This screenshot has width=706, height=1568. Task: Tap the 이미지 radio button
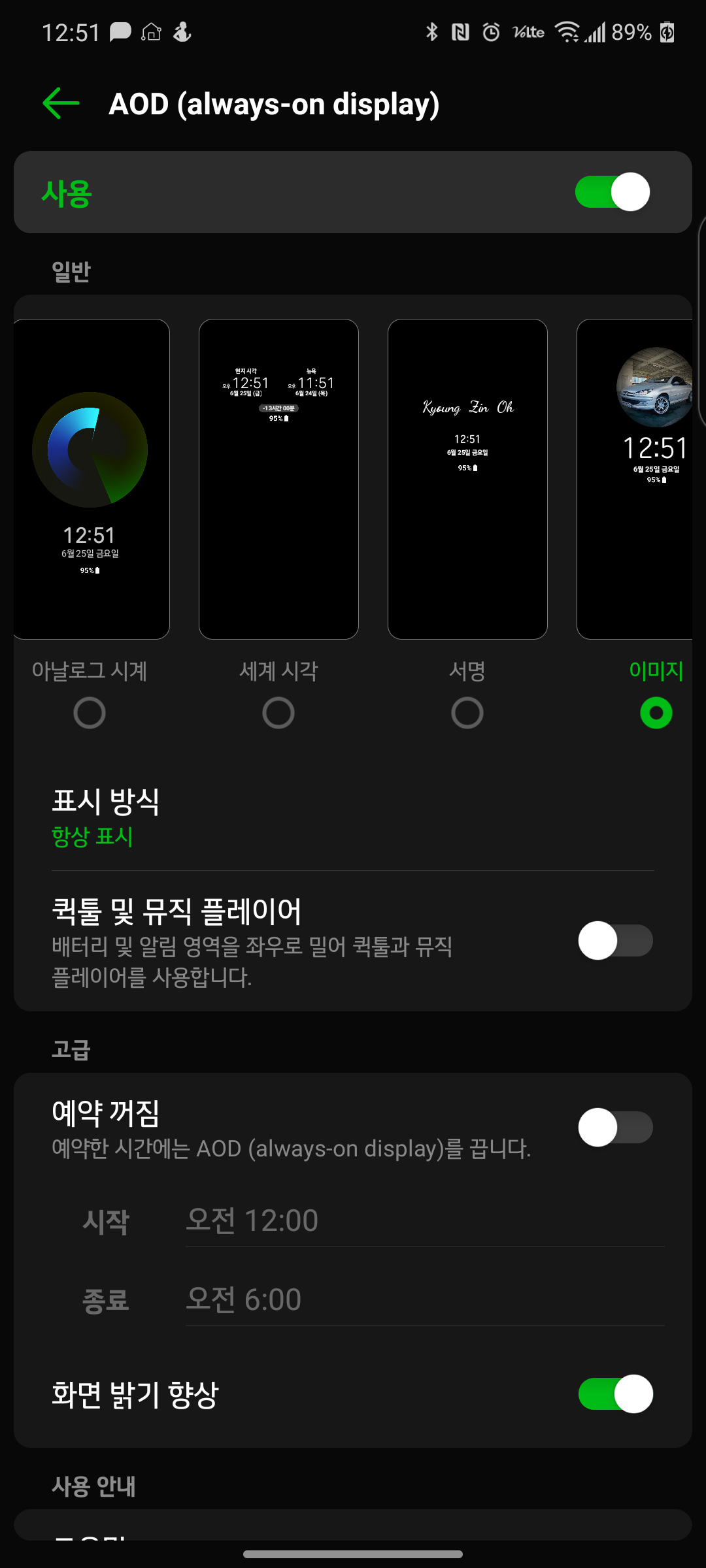pos(656,713)
